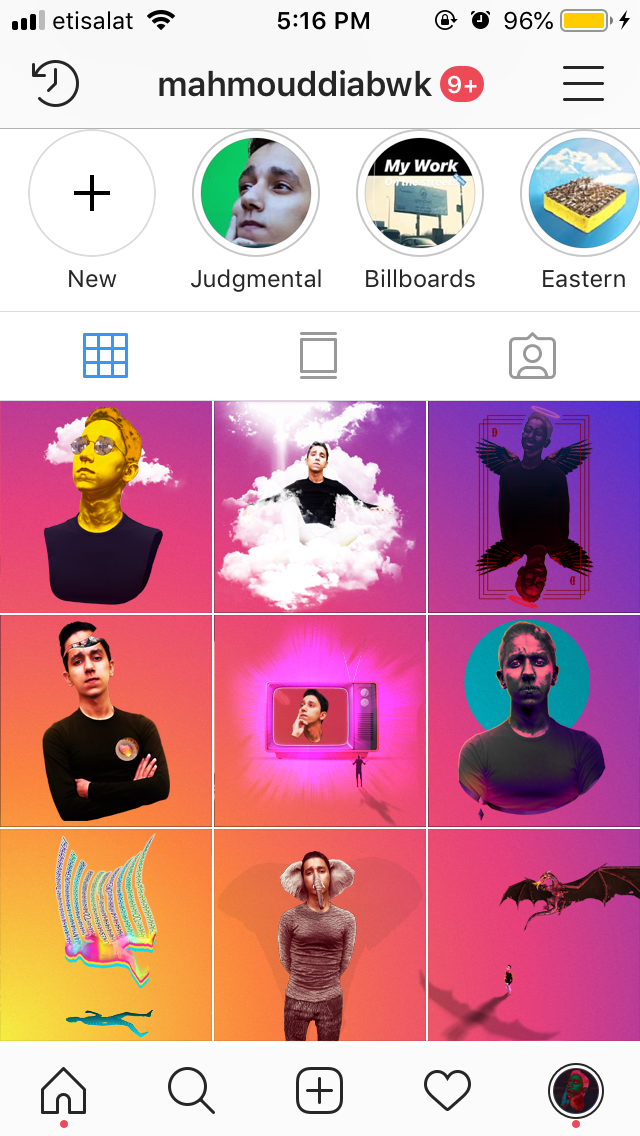Open the man sitting on cloud post
Image resolution: width=640 pixels, height=1136 pixels.
[x=320, y=506]
